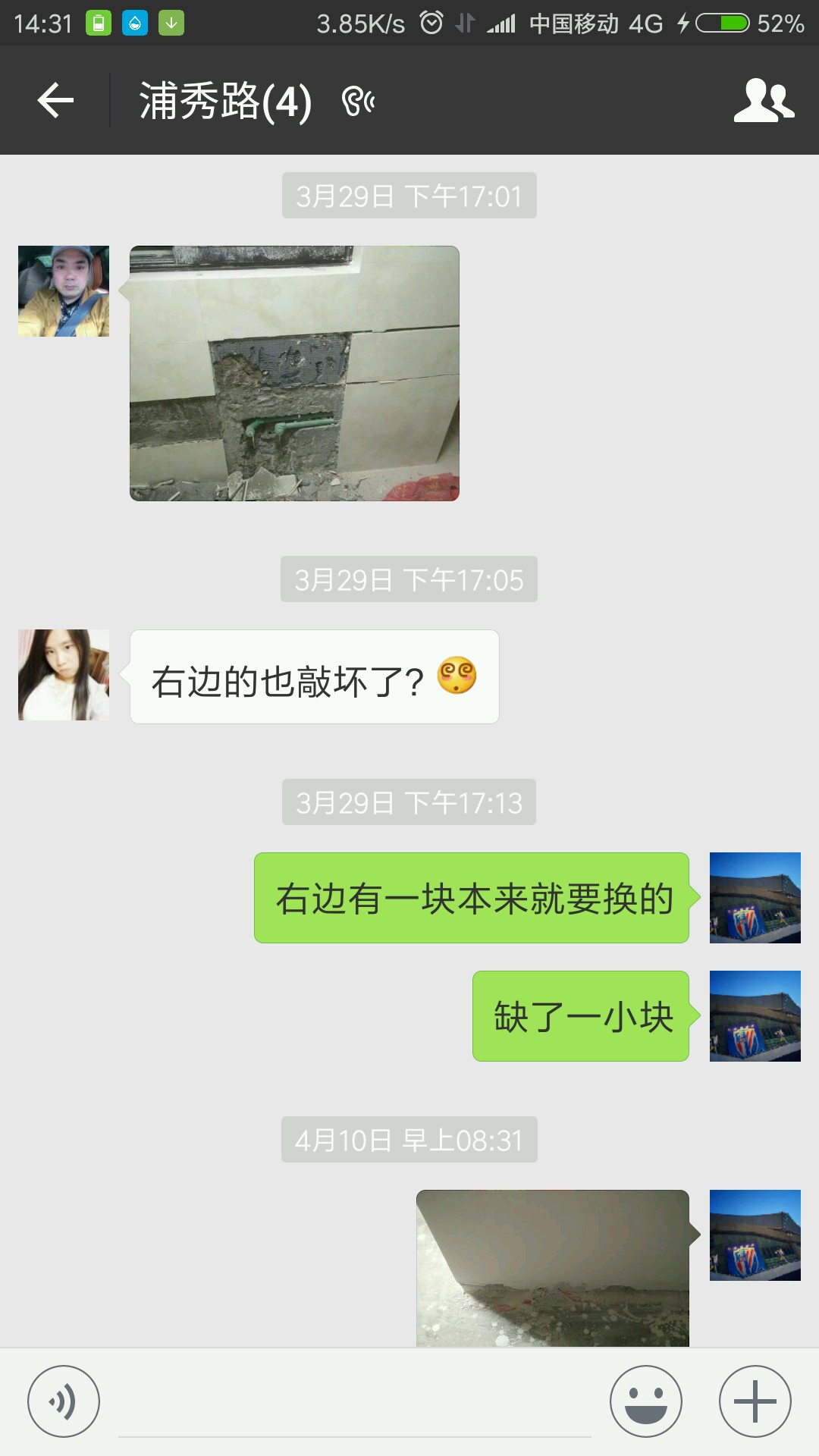Go back from the 浦秀路 group chat
This screenshot has width=819, height=1456.
[55, 100]
